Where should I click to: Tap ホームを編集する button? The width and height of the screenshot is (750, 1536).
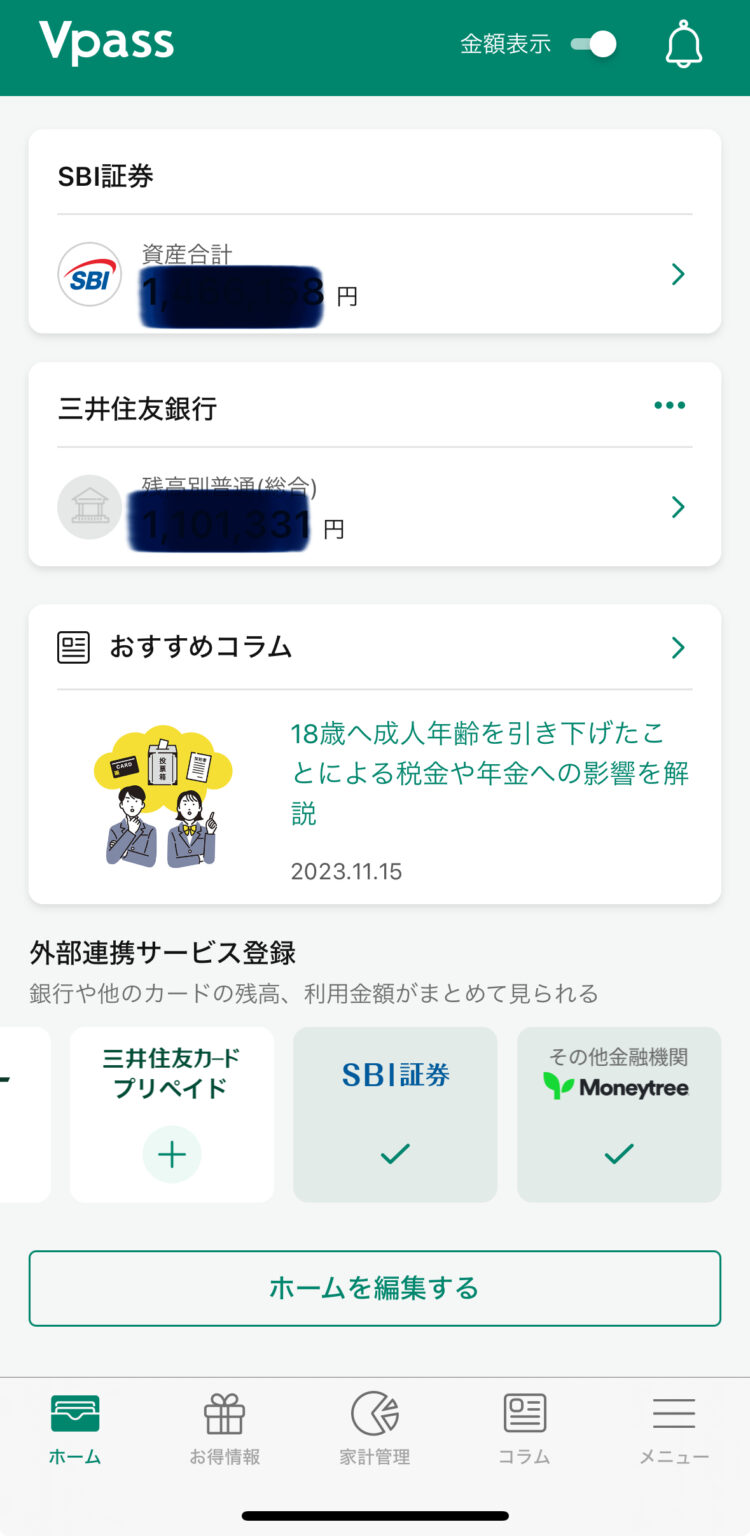374,1288
